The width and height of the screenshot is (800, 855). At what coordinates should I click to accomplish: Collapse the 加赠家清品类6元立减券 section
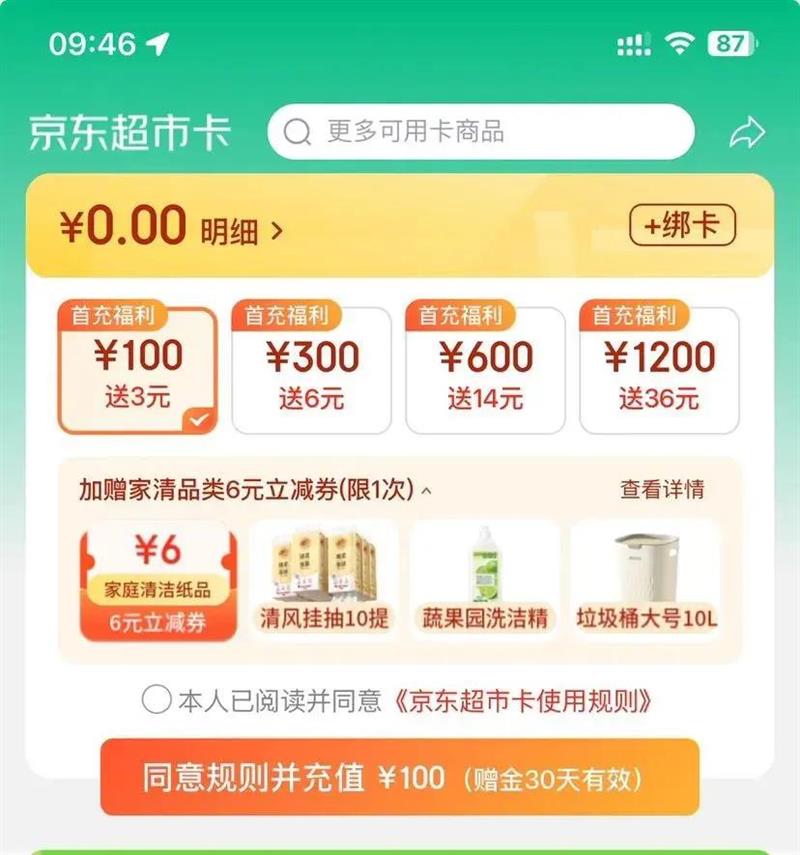click(426, 491)
